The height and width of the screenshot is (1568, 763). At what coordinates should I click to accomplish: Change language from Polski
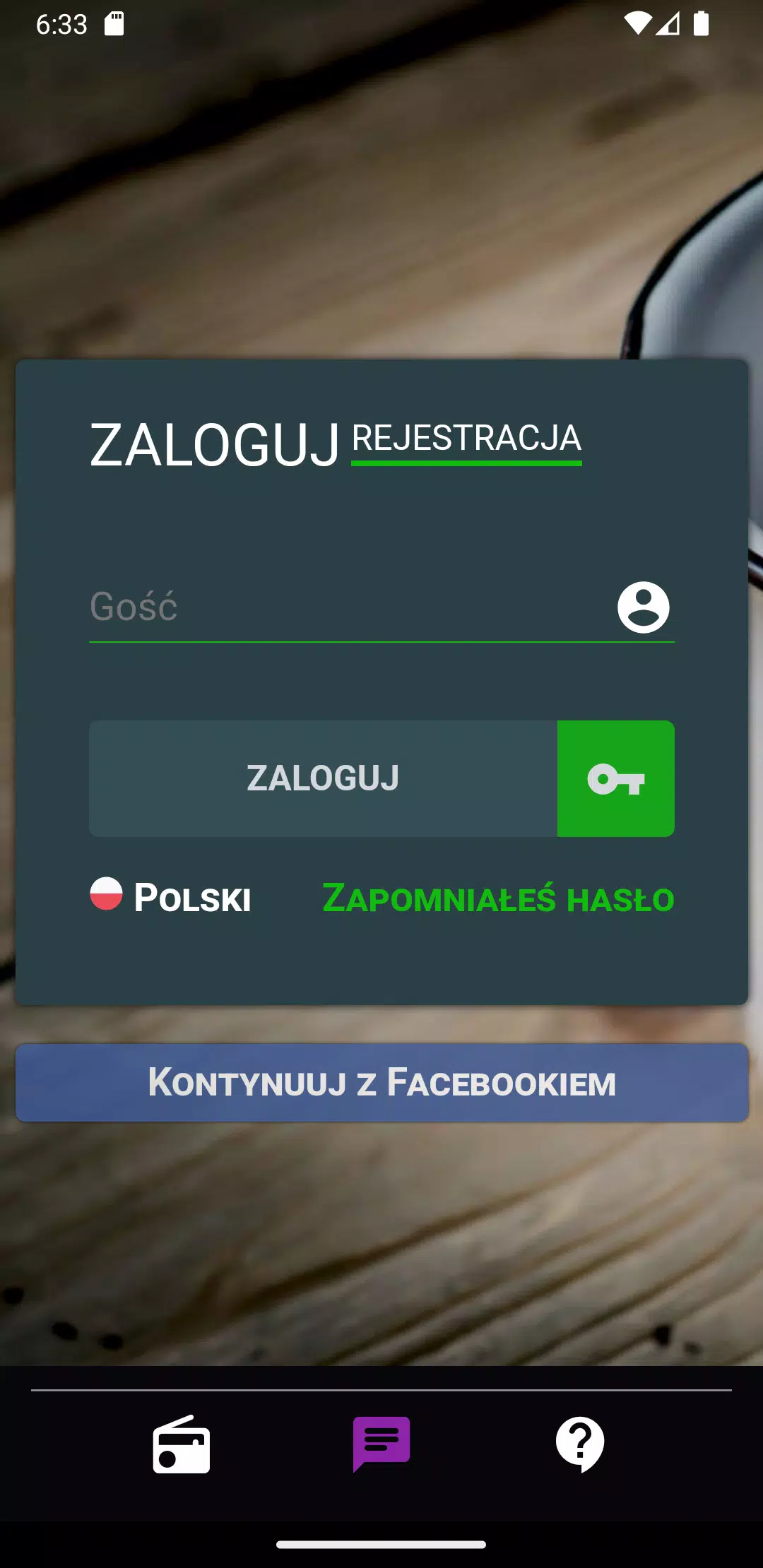(171, 897)
